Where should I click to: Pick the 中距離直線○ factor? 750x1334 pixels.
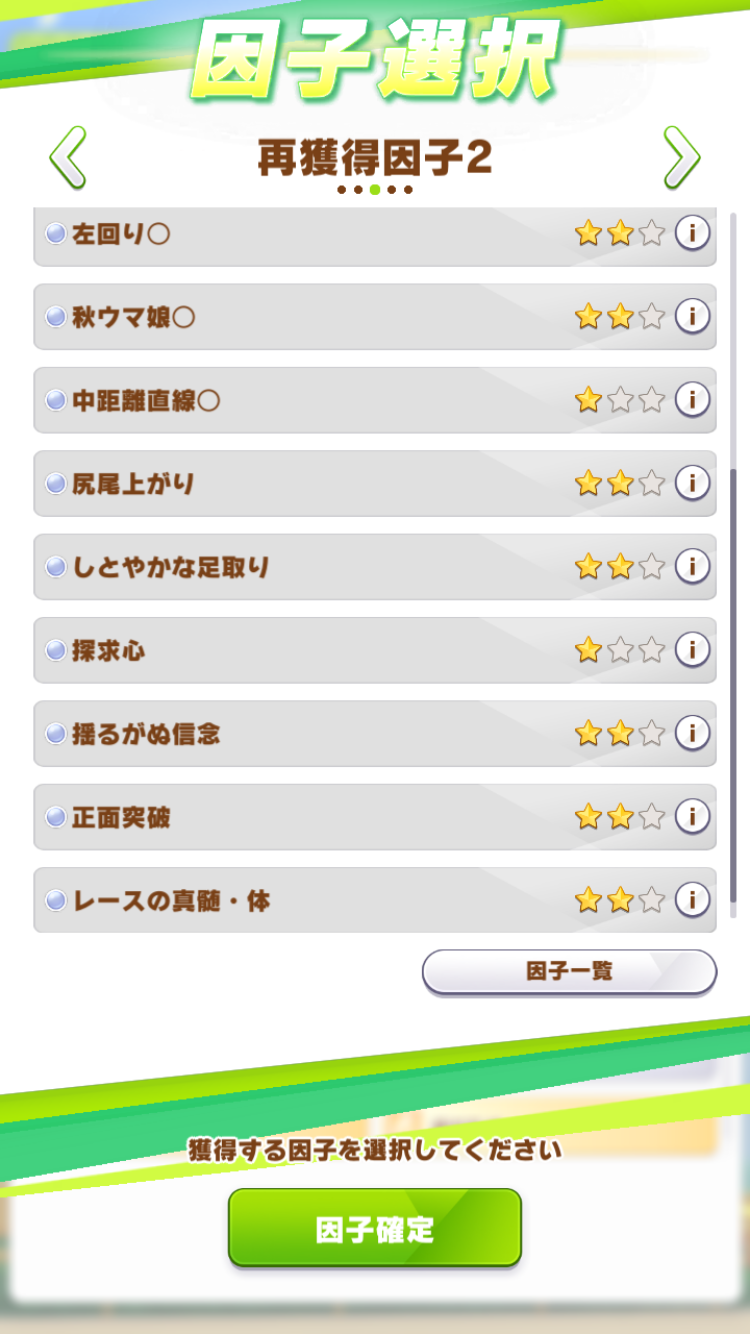point(300,401)
